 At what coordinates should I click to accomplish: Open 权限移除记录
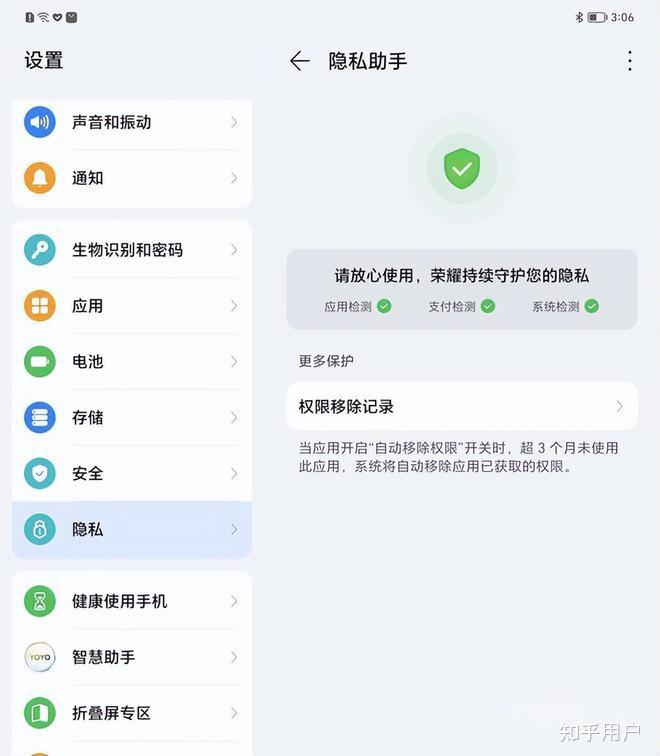(x=461, y=406)
